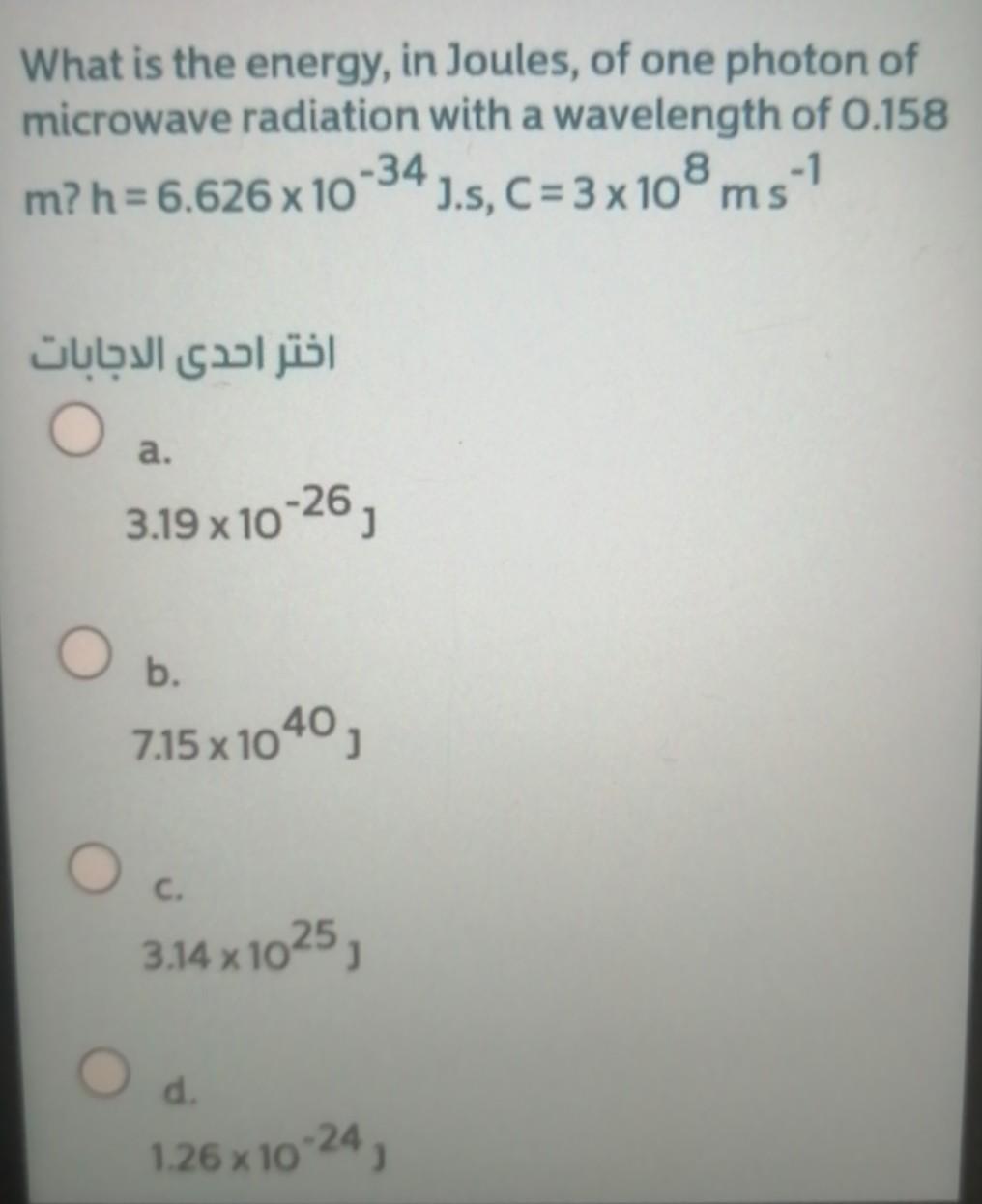Choose option b, 7.15 x 10^40 J
The width and height of the screenshot is (982, 1204).
[85, 652]
